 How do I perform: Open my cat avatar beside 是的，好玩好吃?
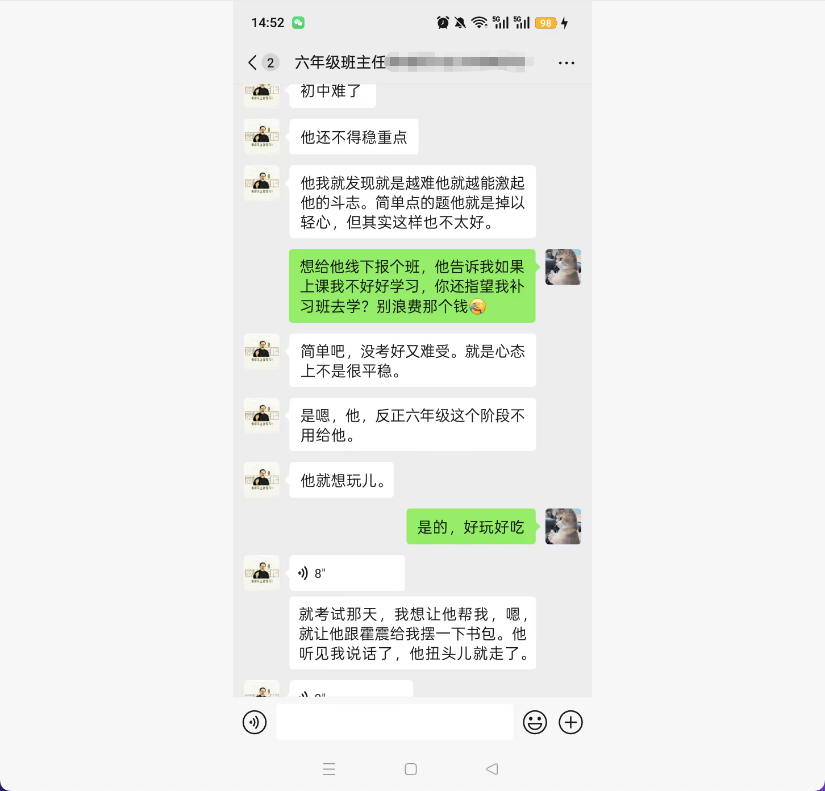tap(563, 526)
